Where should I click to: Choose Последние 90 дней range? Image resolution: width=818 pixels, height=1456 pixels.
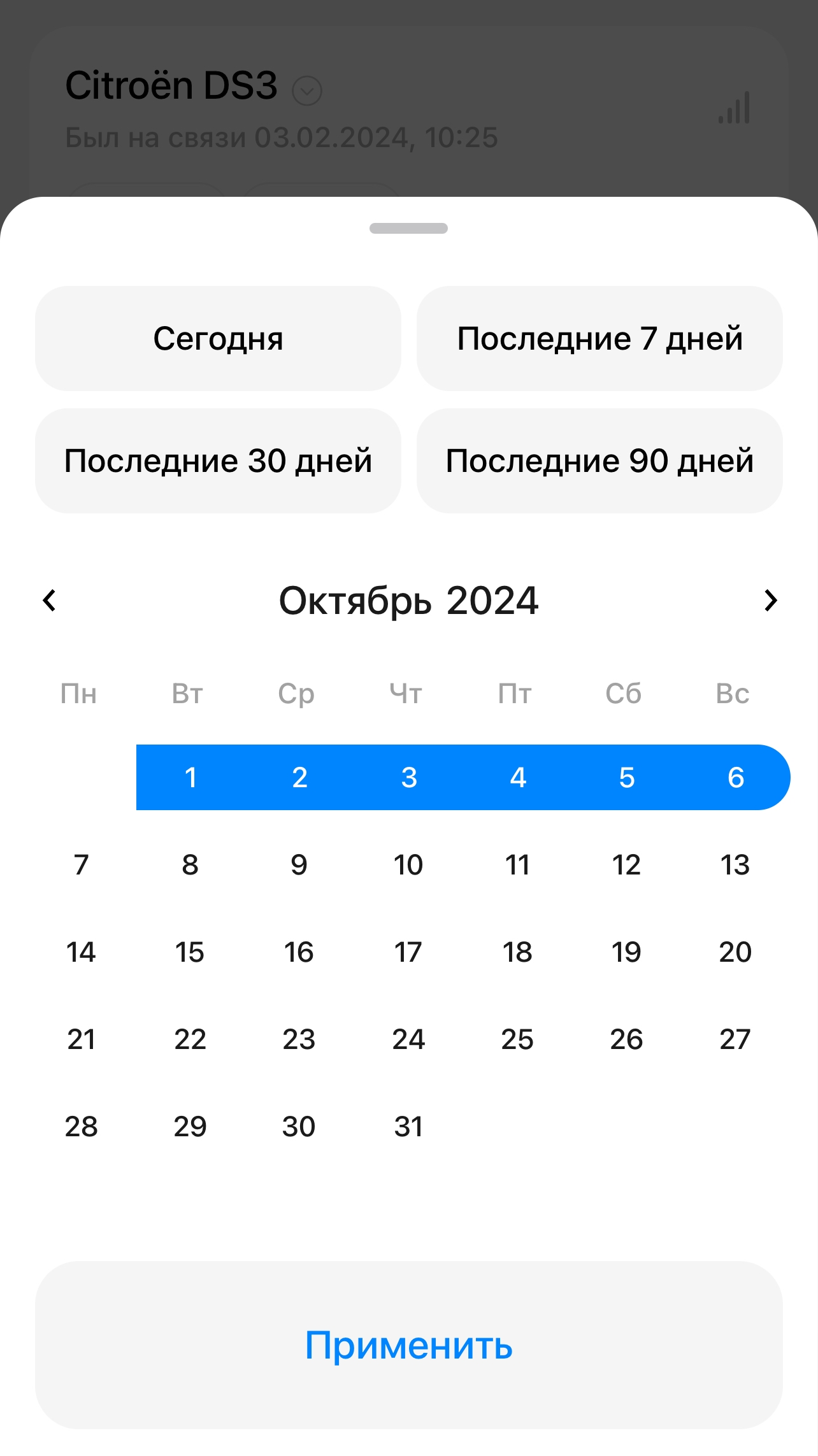pyautogui.click(x=599, y=460)
